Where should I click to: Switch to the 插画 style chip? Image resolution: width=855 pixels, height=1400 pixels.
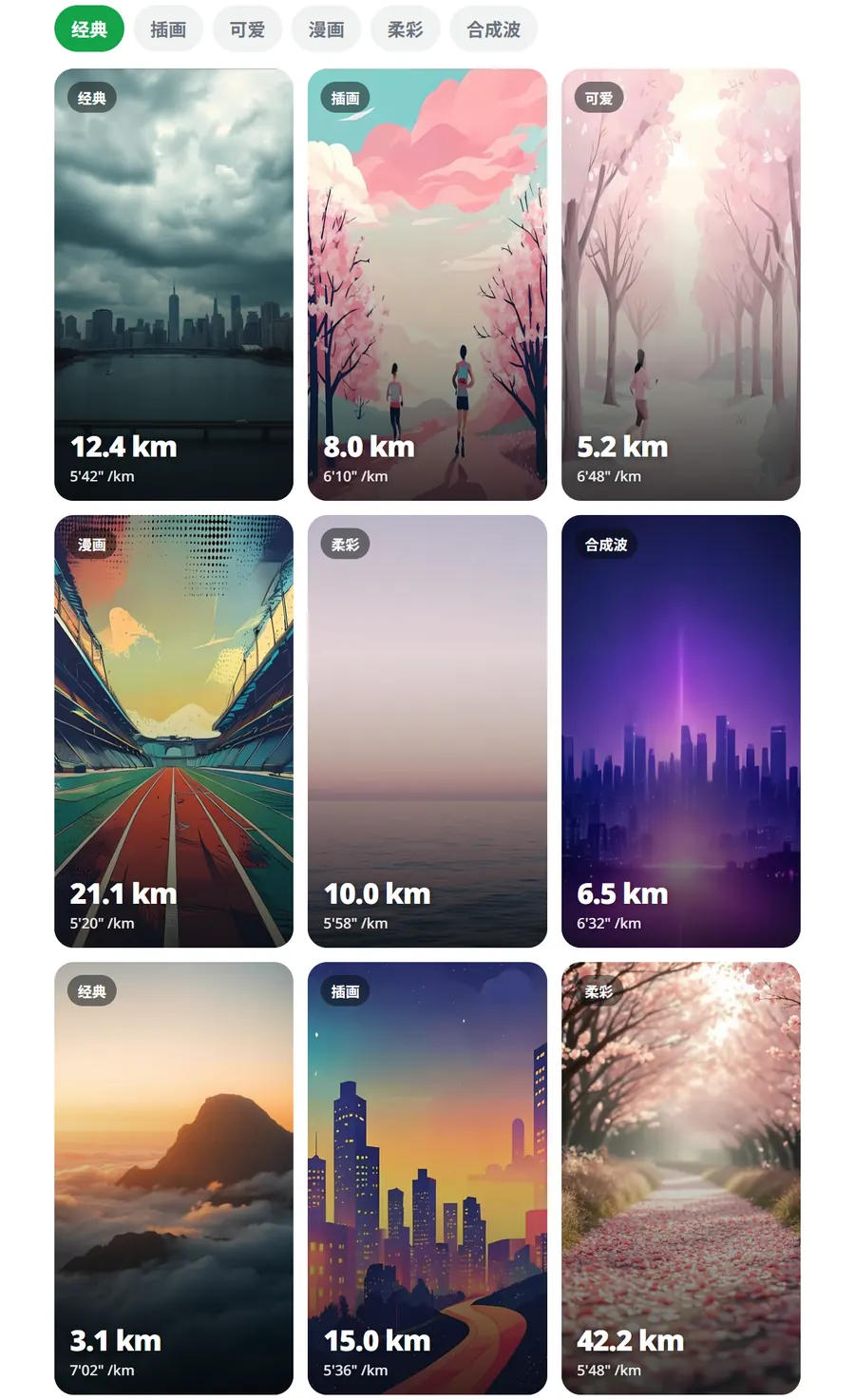click(168, 29)
